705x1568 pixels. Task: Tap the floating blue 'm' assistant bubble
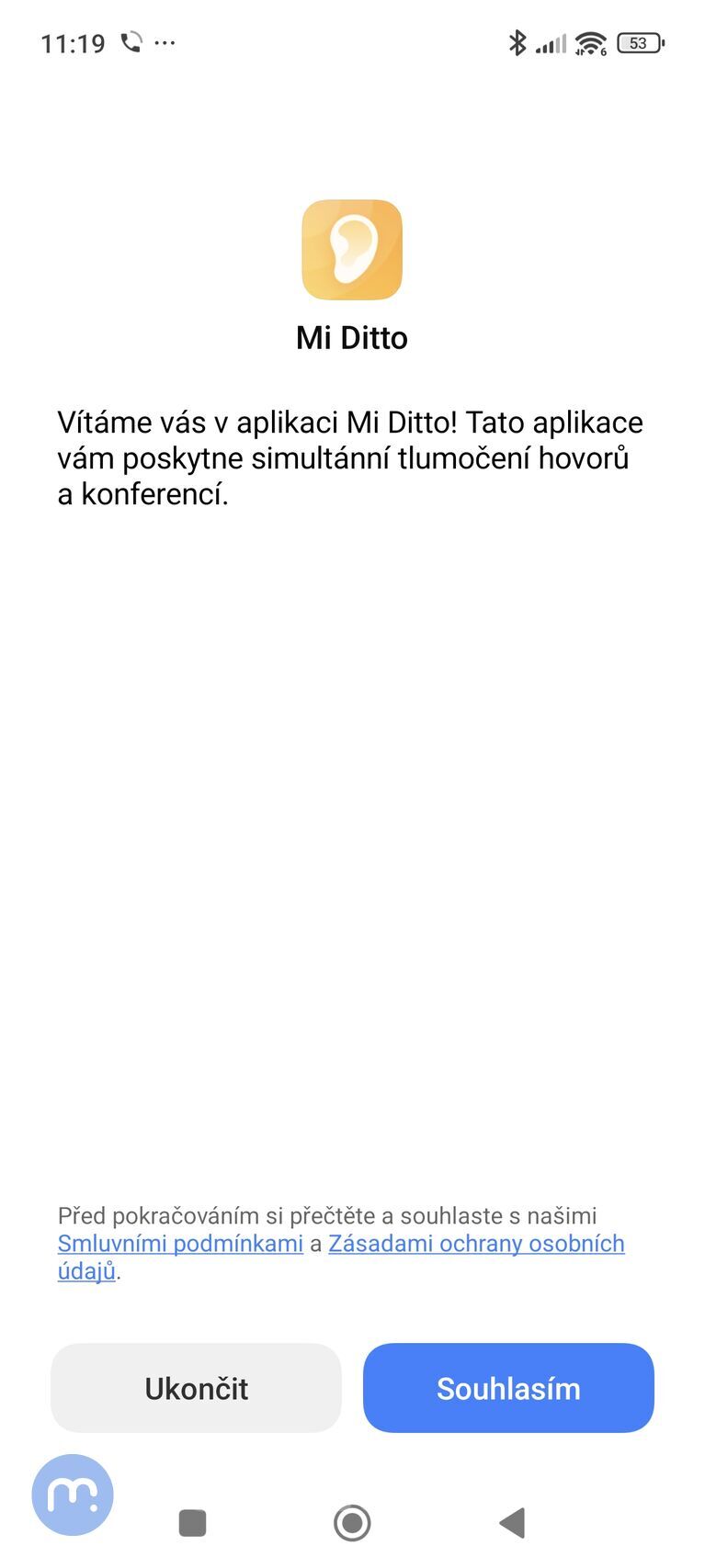tap(73, 1495)
